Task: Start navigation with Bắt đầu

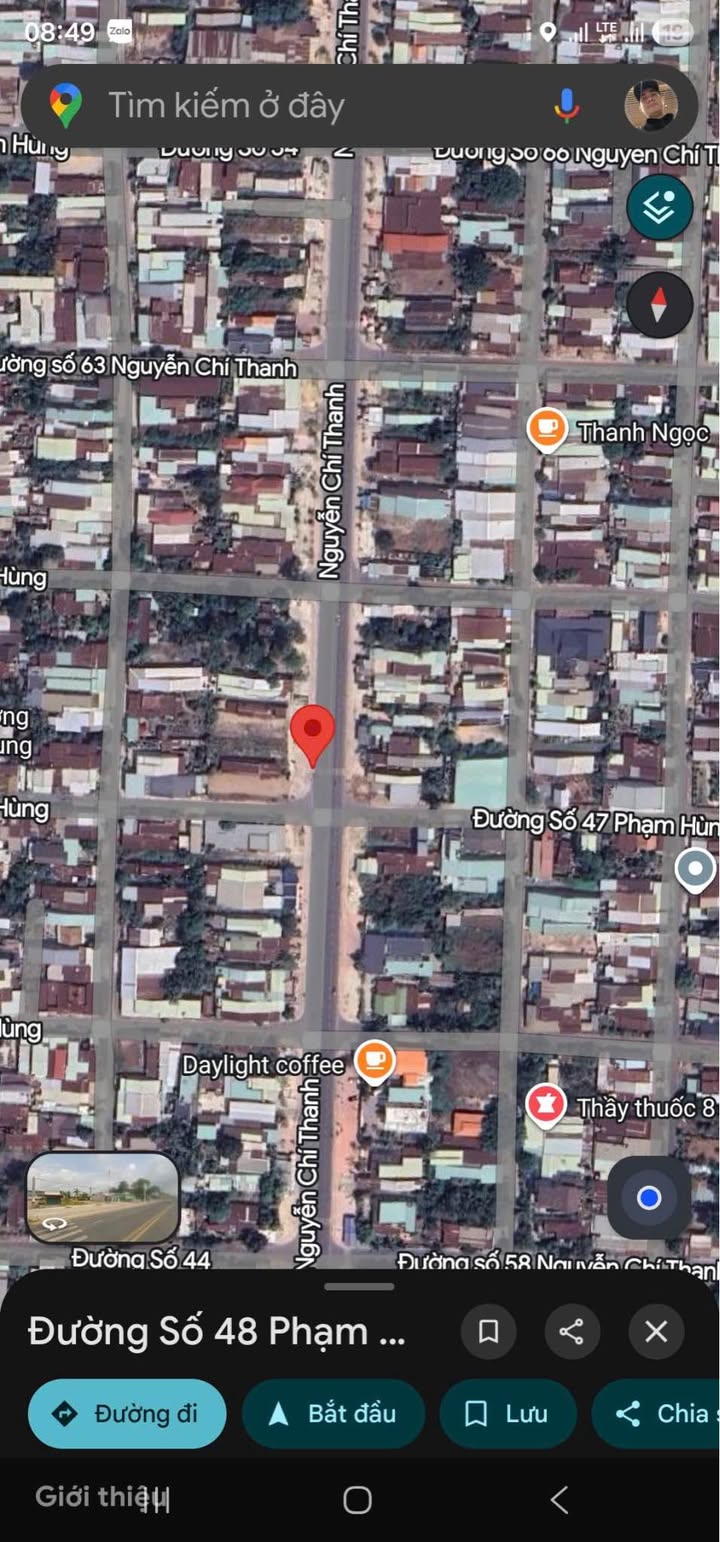Action: pos(333,1413)
